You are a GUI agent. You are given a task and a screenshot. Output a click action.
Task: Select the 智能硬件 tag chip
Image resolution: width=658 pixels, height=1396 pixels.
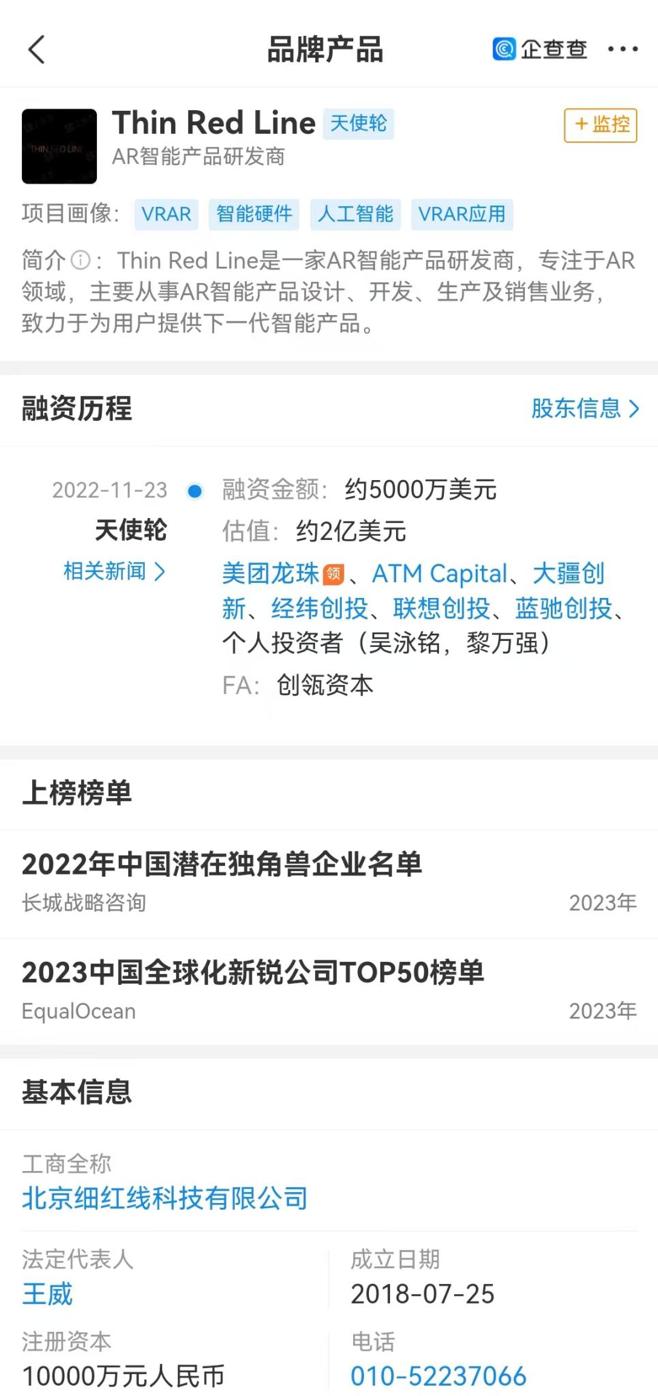254,214
